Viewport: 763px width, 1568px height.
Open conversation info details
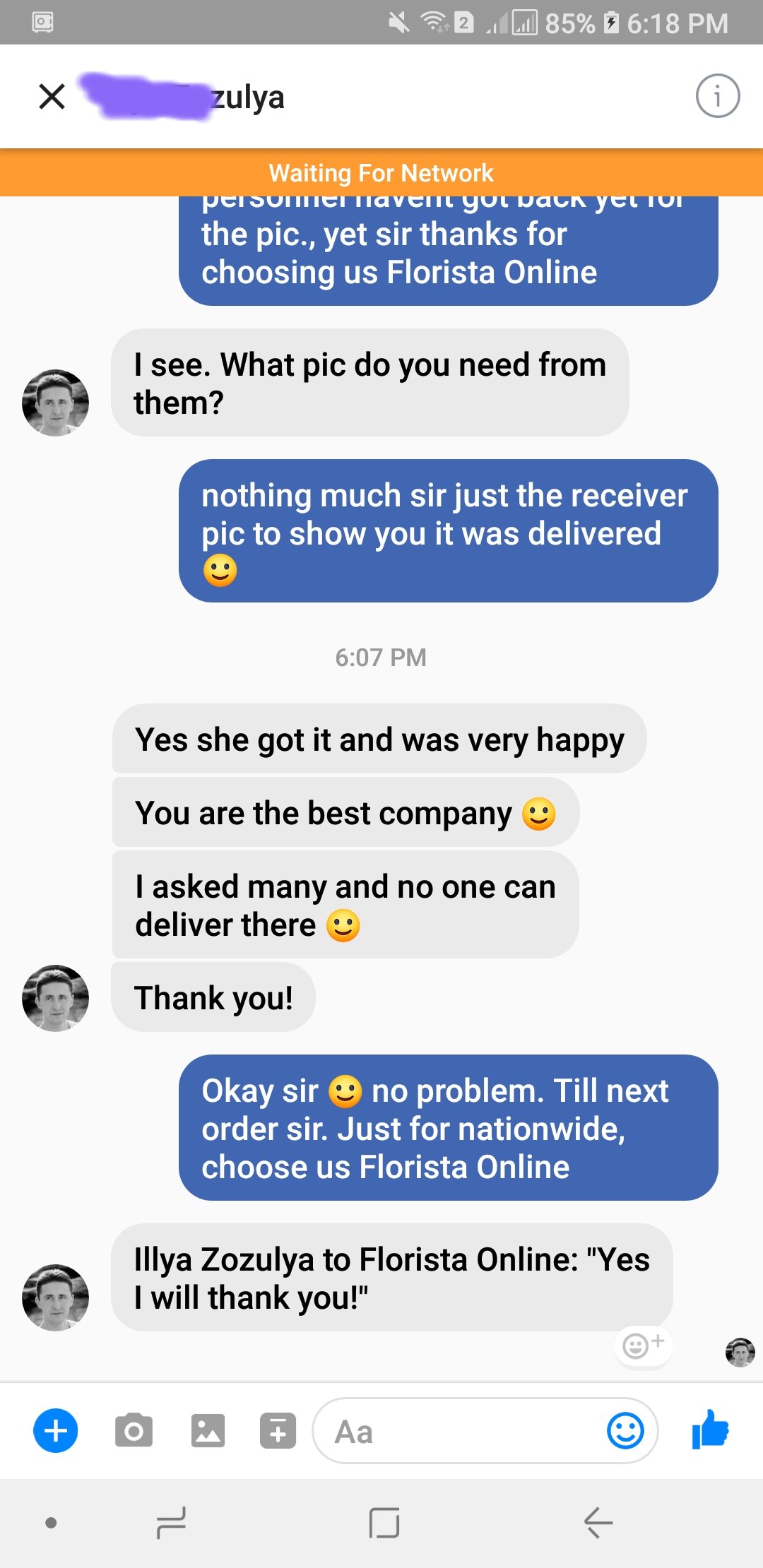[717, 96]
